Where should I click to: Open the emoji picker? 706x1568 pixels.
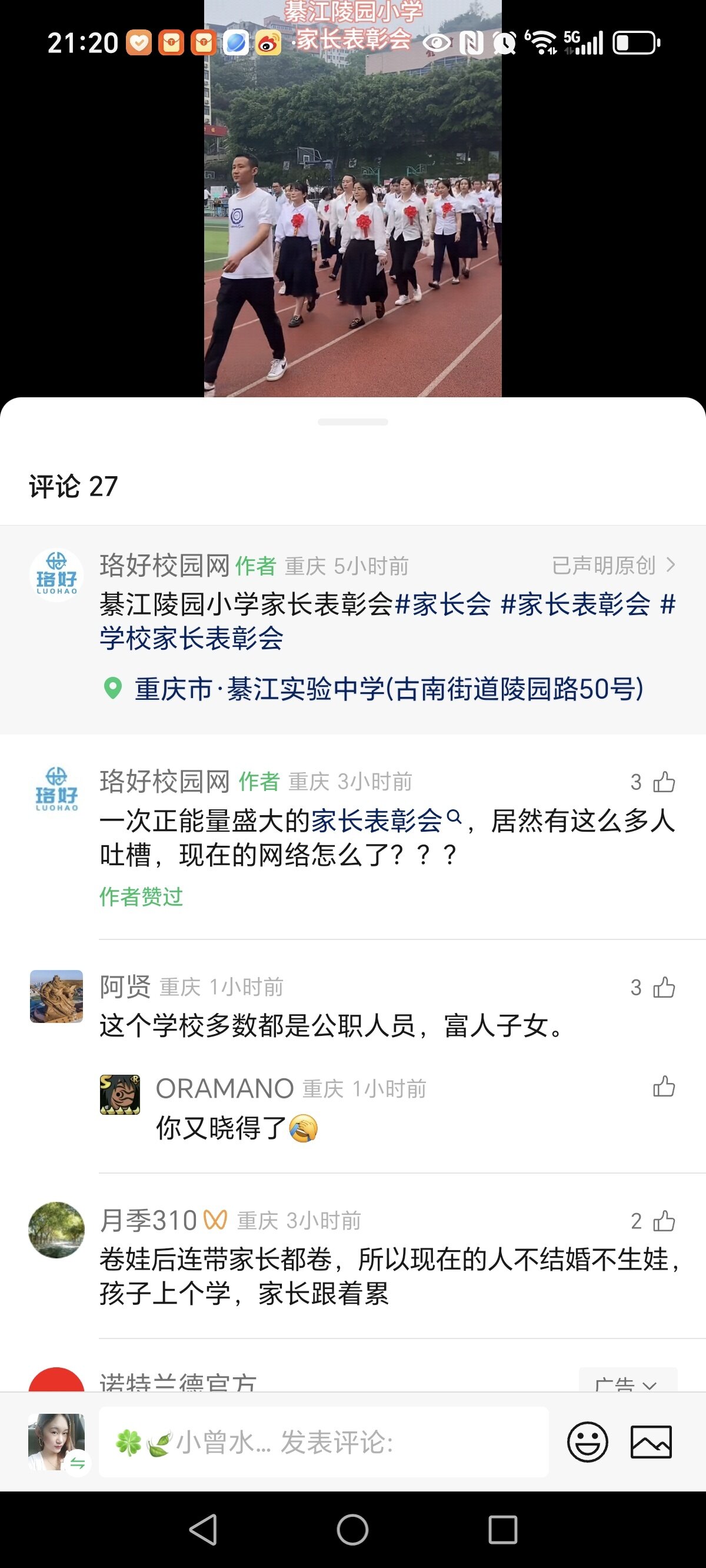point(587,1442)
